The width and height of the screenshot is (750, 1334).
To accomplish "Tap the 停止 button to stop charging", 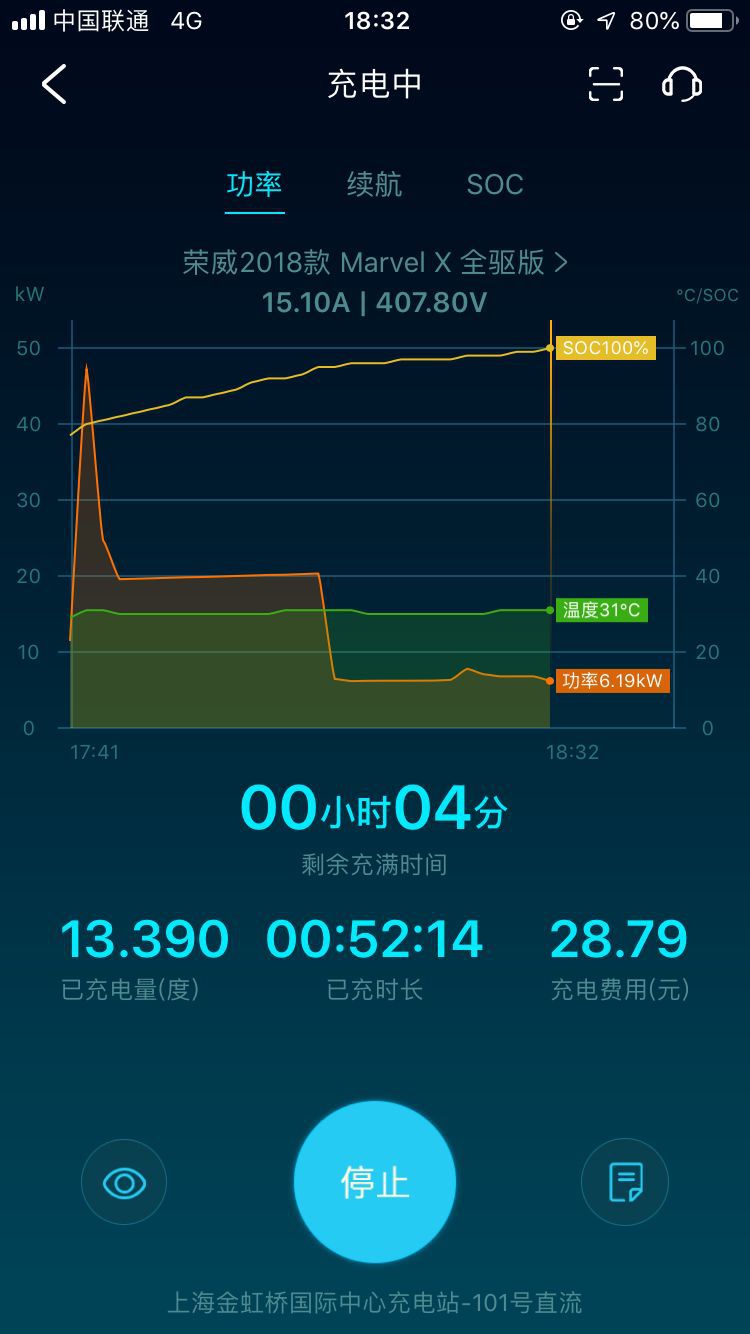I will [x=375, y=1182].
